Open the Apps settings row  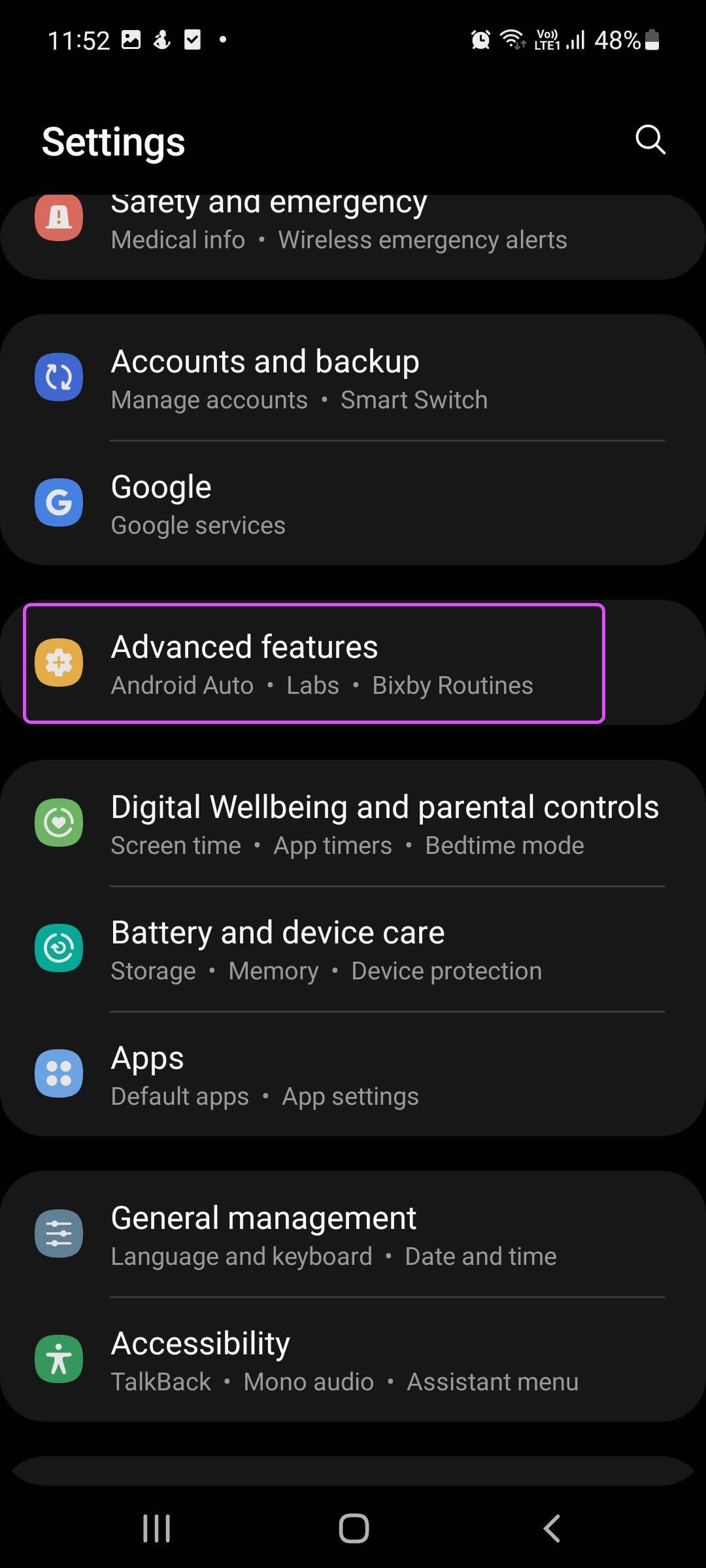point(353,1074)
